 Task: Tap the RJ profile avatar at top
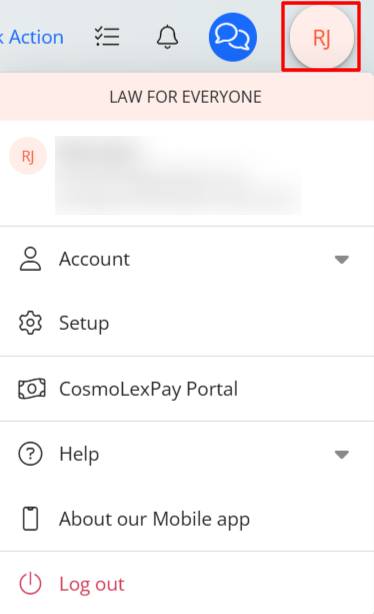(322, 37)
